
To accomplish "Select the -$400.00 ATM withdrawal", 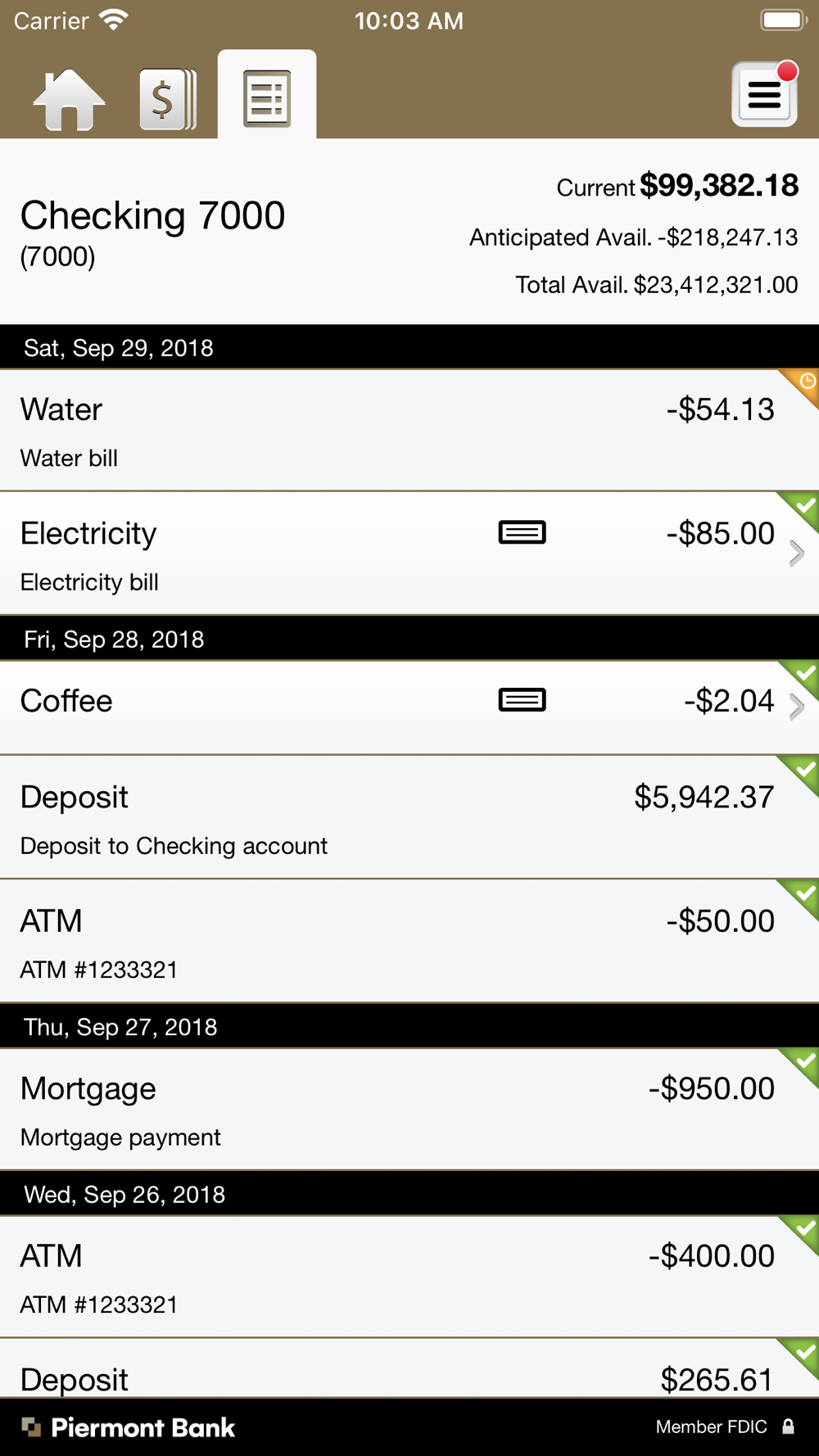I will (x=409, y=1277).
